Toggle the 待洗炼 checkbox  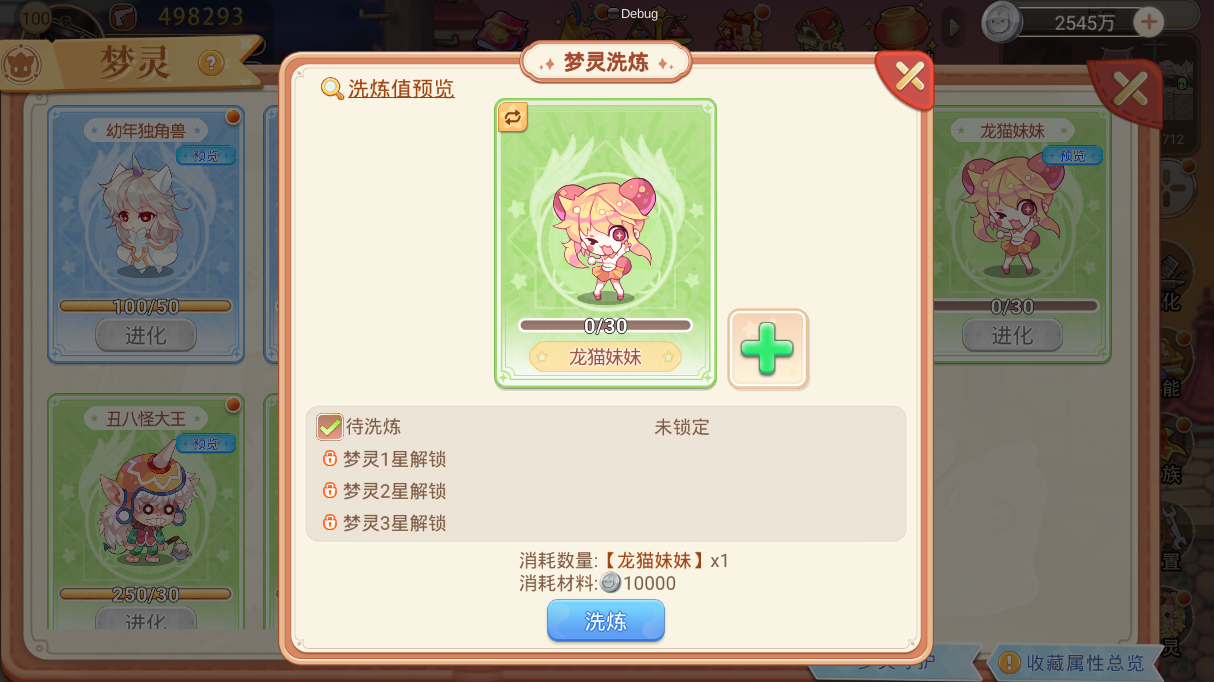[330, 427]
